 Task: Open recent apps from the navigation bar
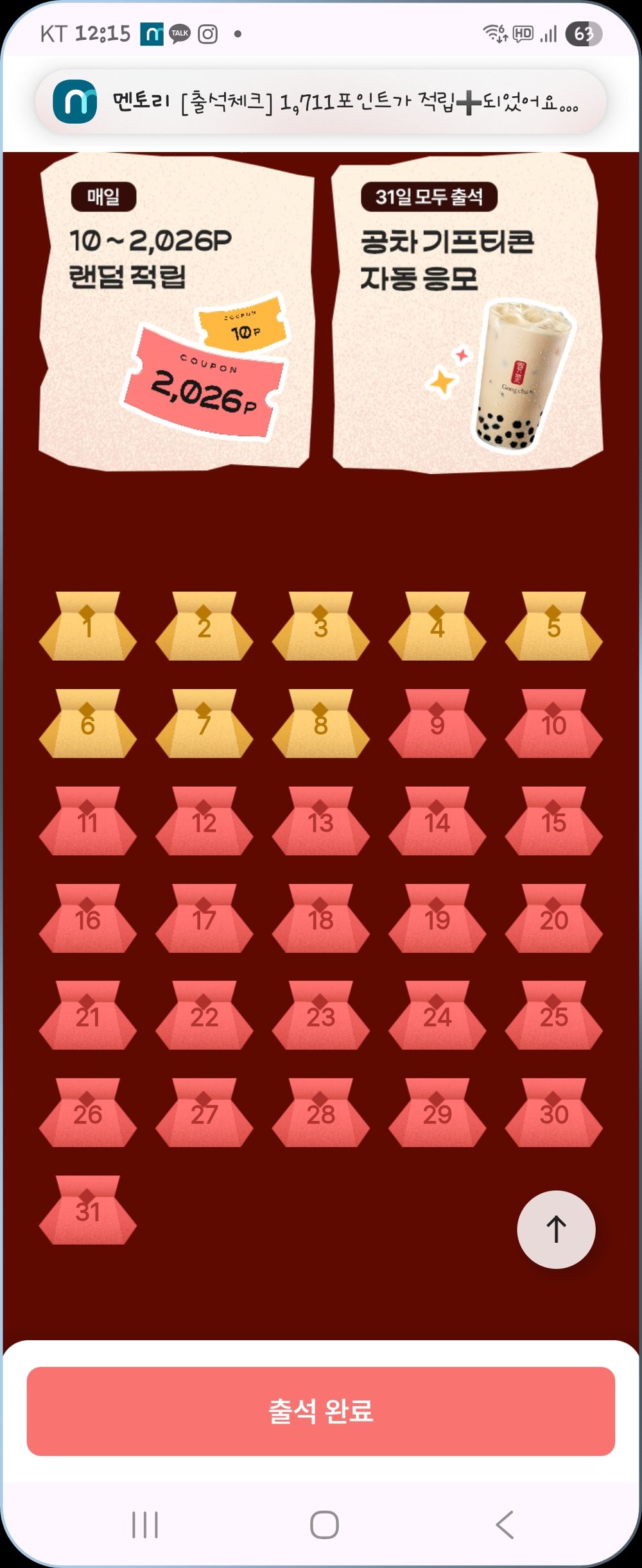click(x=145, y=1524)
